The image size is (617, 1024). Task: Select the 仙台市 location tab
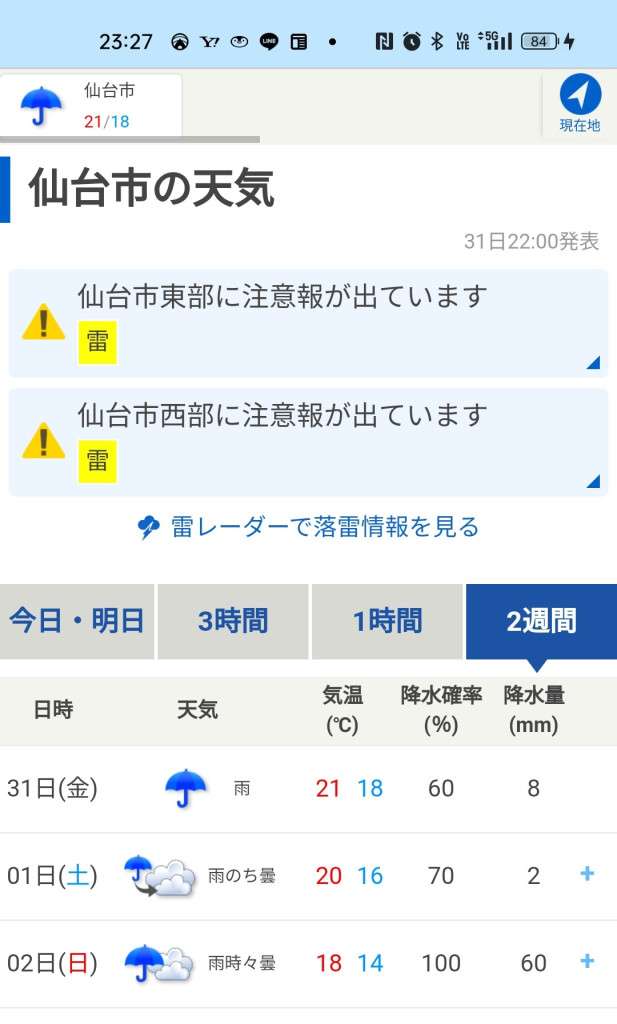tap(91, 105)
